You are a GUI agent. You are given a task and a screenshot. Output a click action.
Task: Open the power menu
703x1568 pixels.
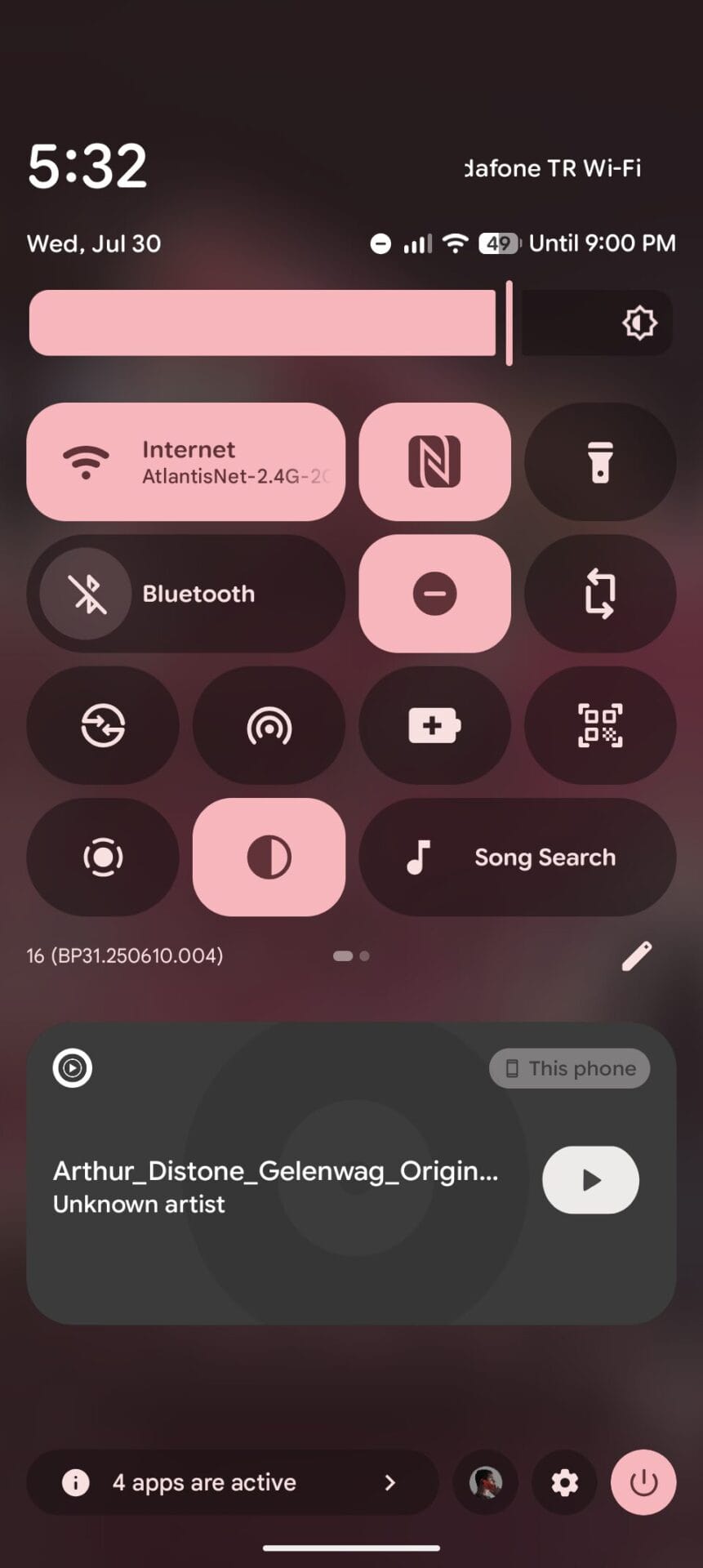point(643,1482)
